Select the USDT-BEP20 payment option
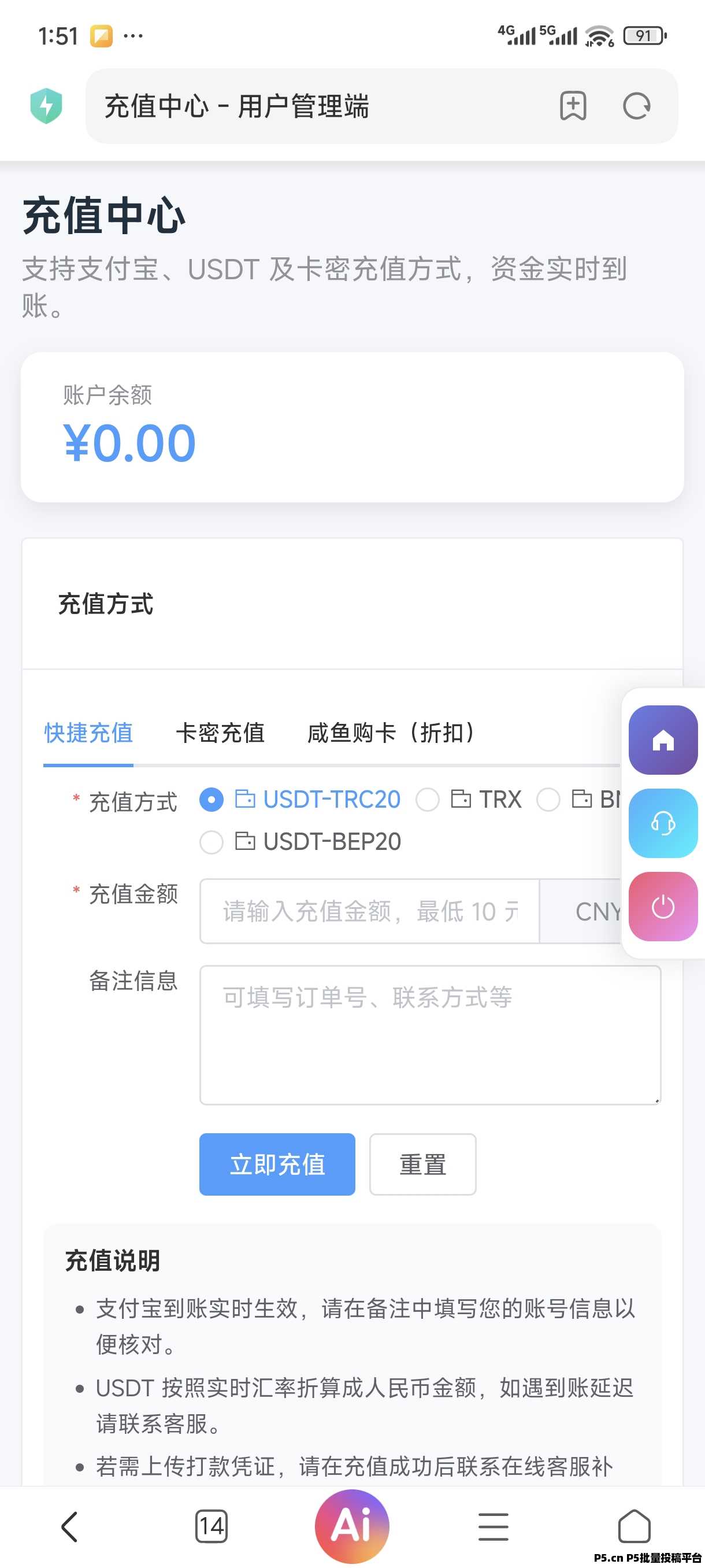 click(211, 843)
